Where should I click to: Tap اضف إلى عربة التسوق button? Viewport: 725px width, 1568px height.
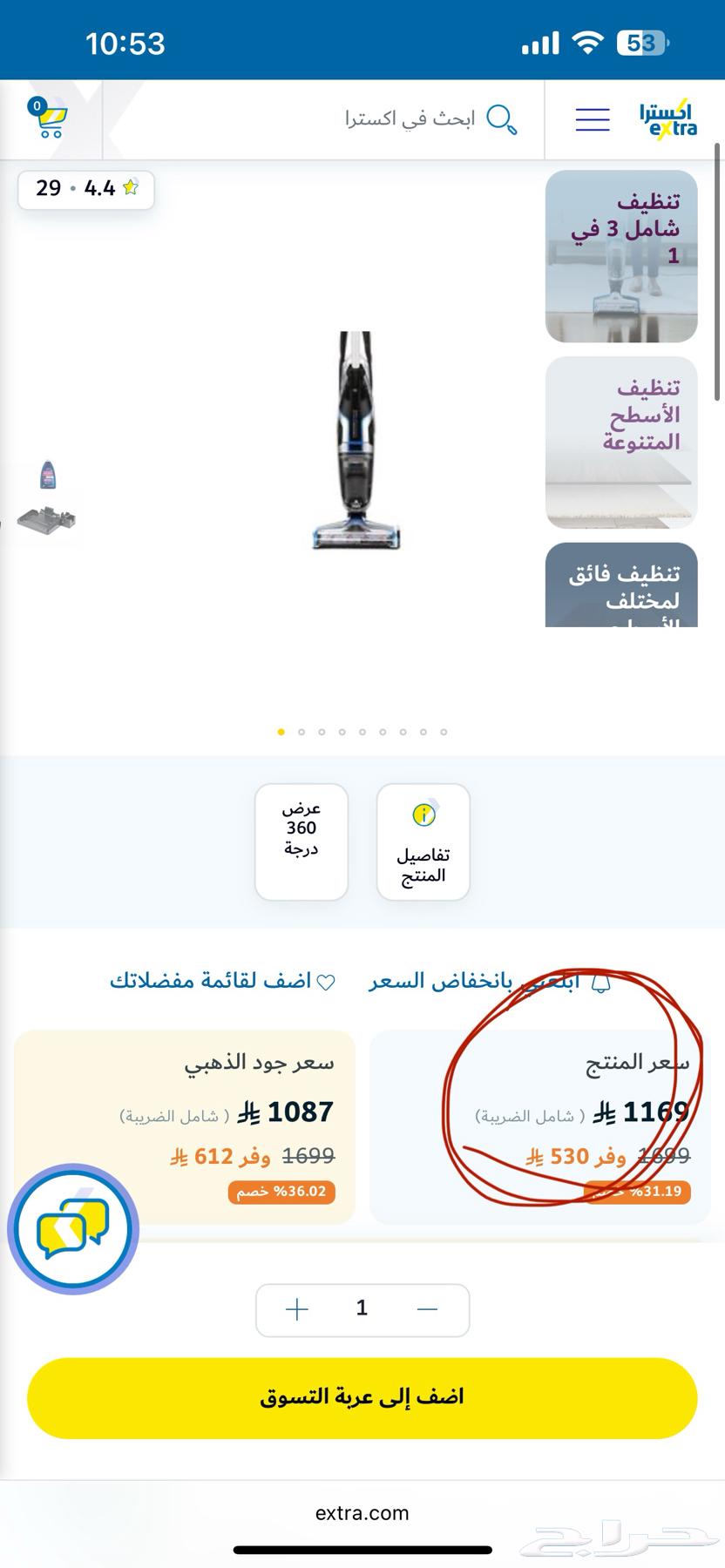tap(362, 1397)
